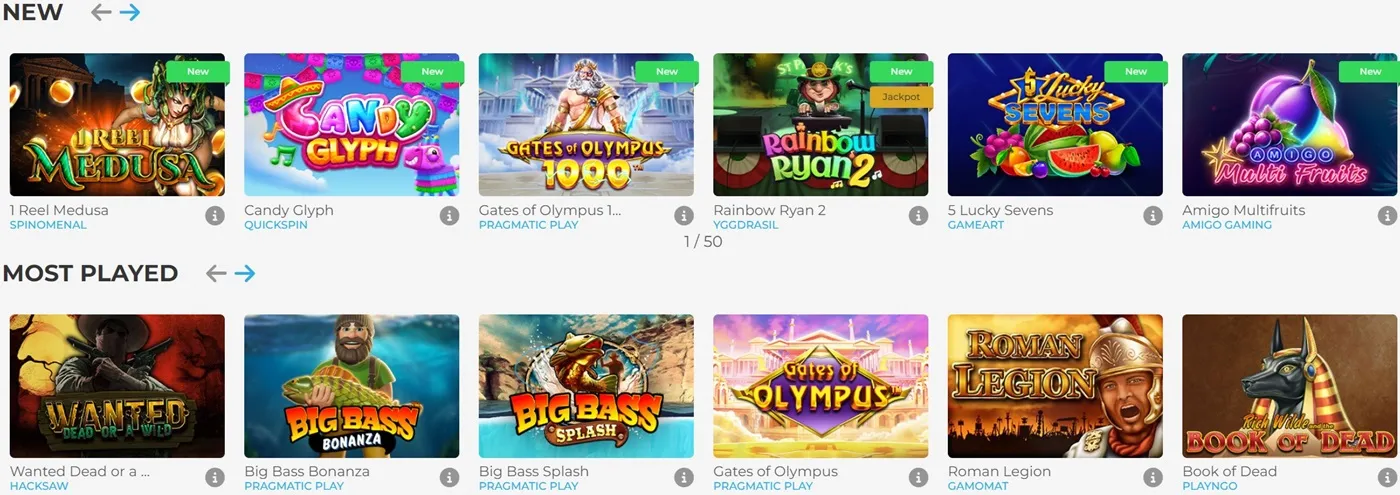This screenshot has height=495, width=1400.
Task: Open Amigo Multifruits game tile
Action: 1289,125
